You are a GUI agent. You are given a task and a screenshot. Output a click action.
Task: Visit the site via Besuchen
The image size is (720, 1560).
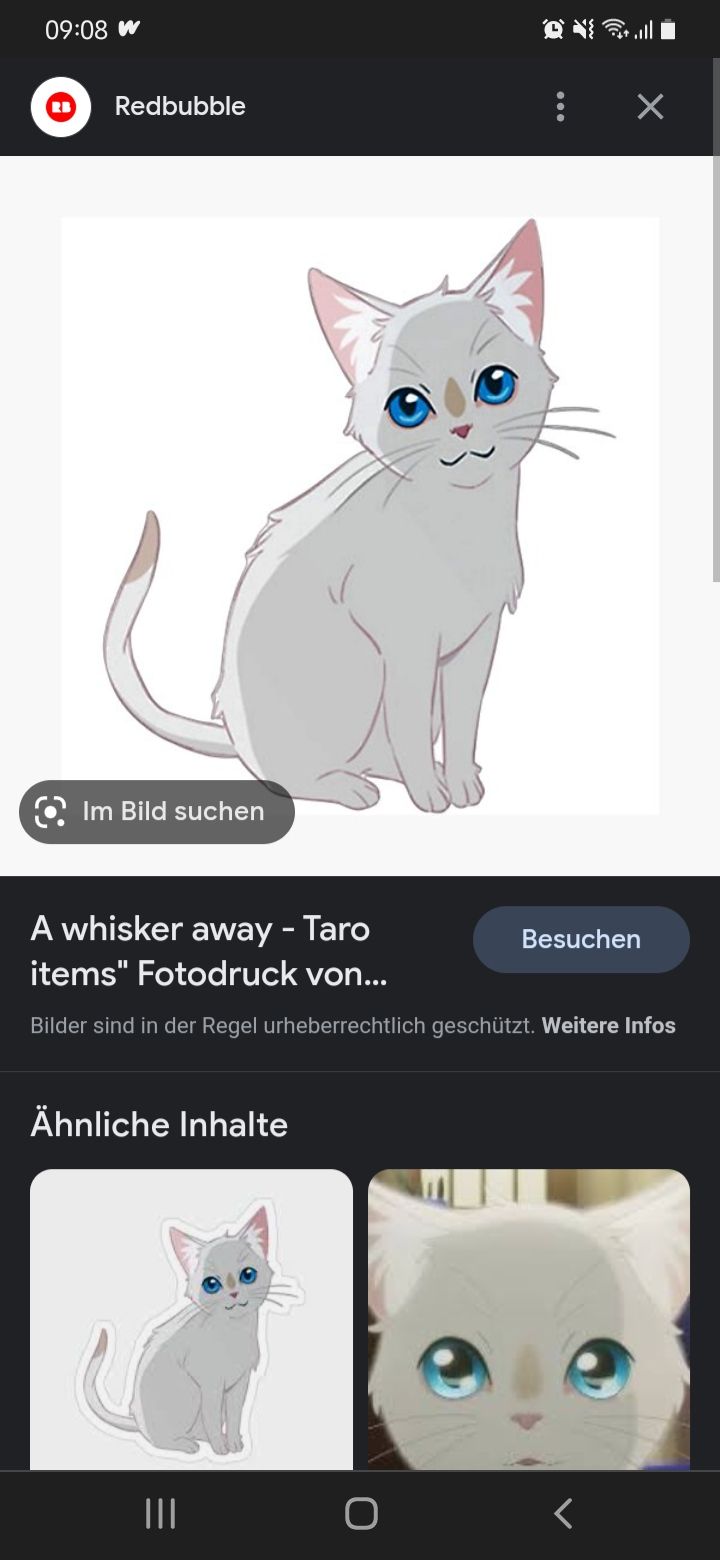(581, 939)
